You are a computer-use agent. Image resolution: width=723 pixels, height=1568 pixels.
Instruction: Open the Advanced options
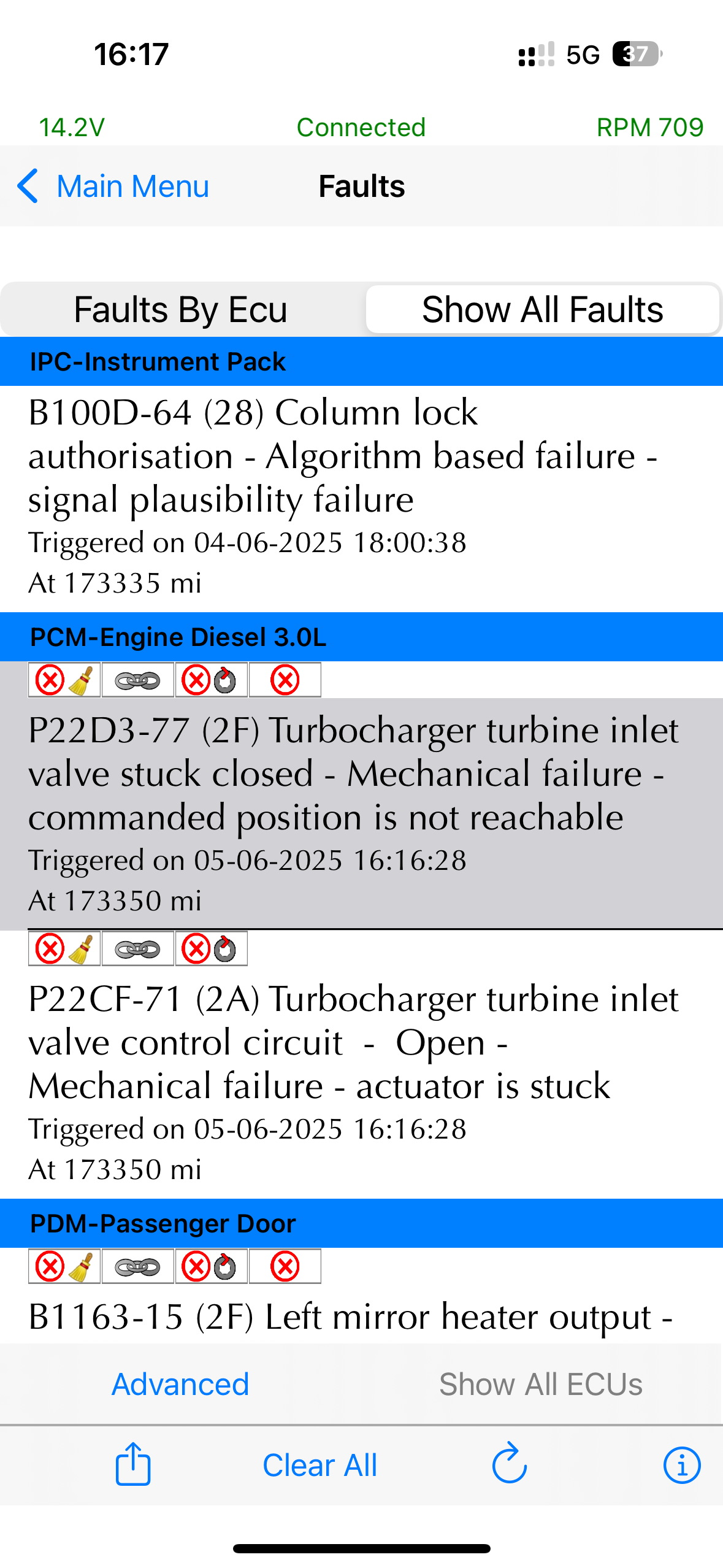pos(180,1384)
